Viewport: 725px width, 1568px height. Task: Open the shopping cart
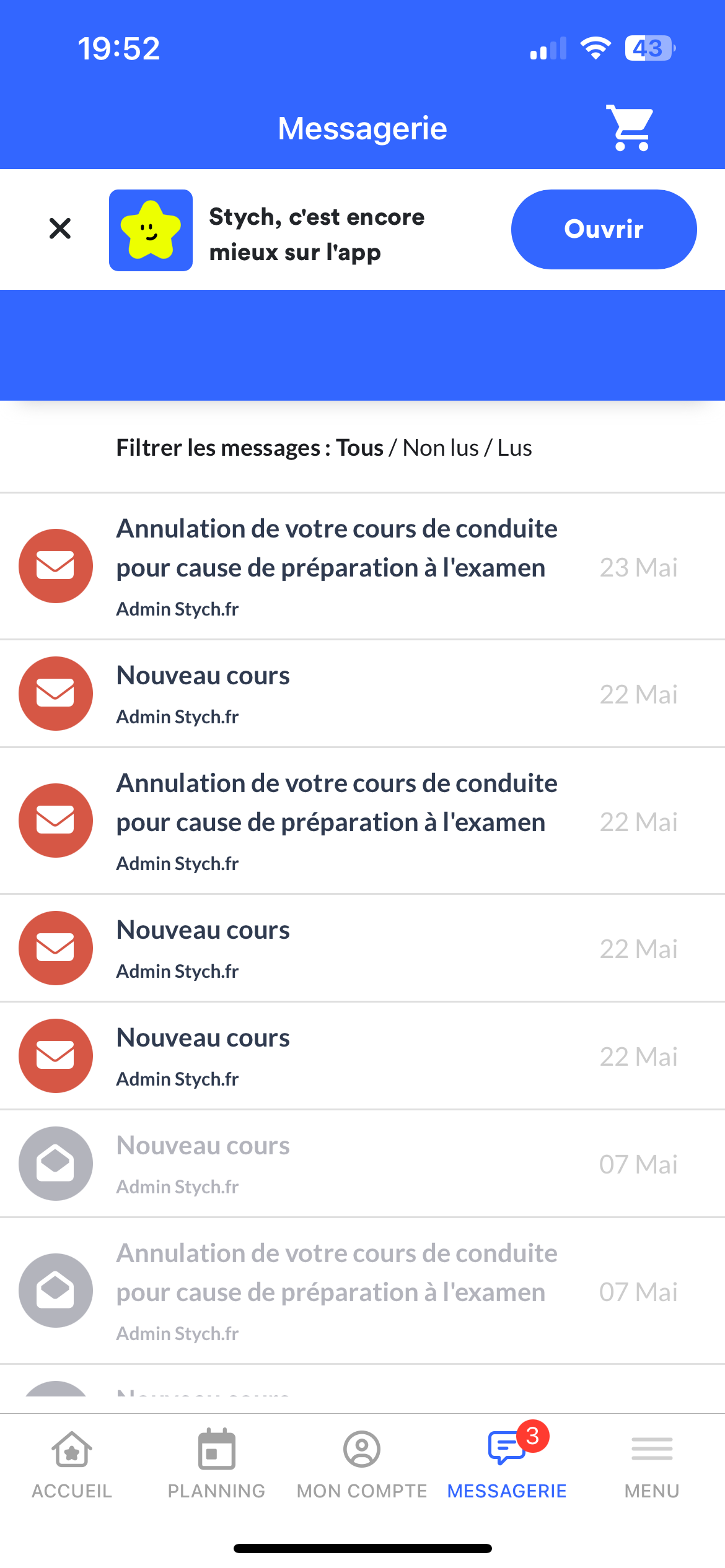[630, 128]
